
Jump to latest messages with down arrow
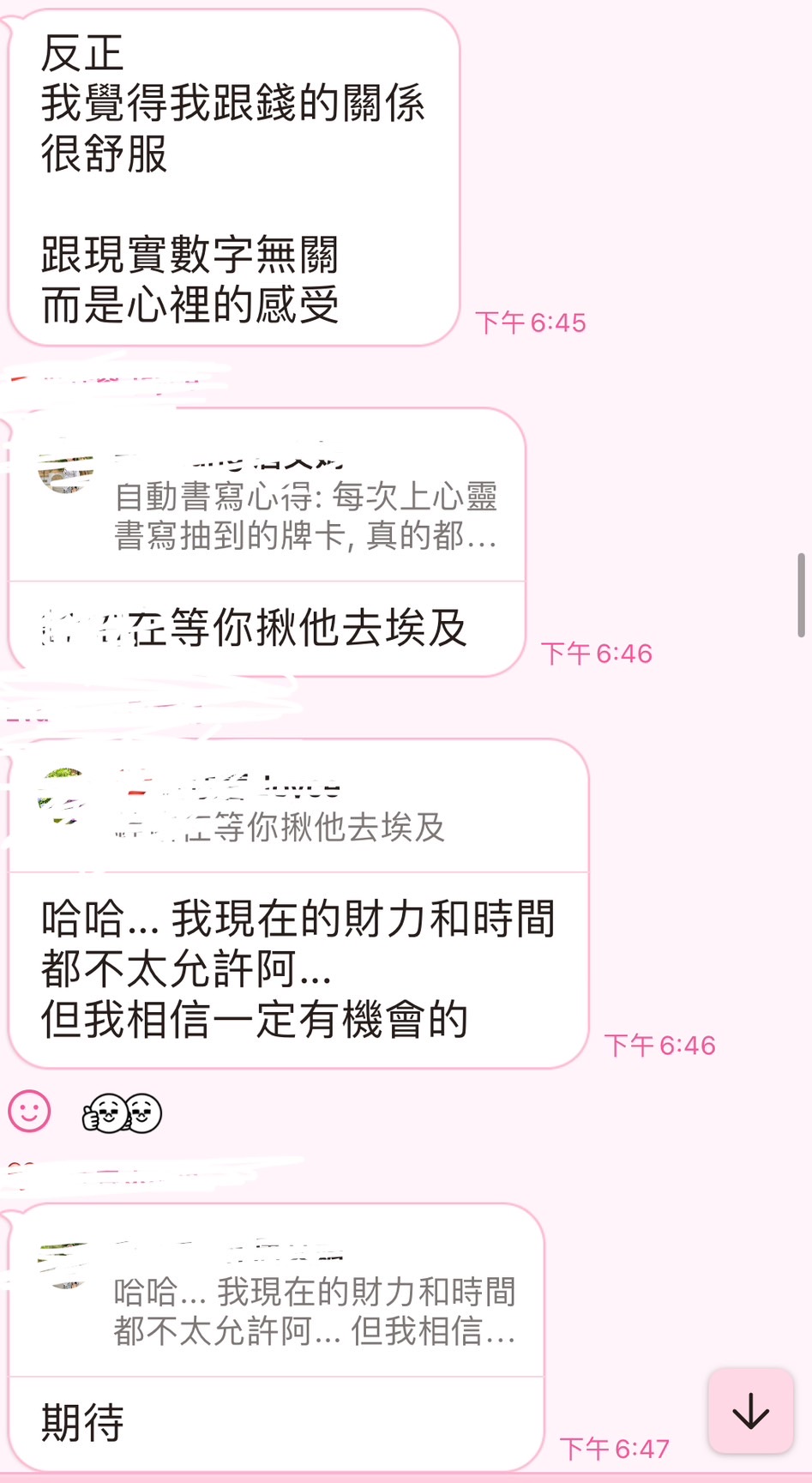750,1411
